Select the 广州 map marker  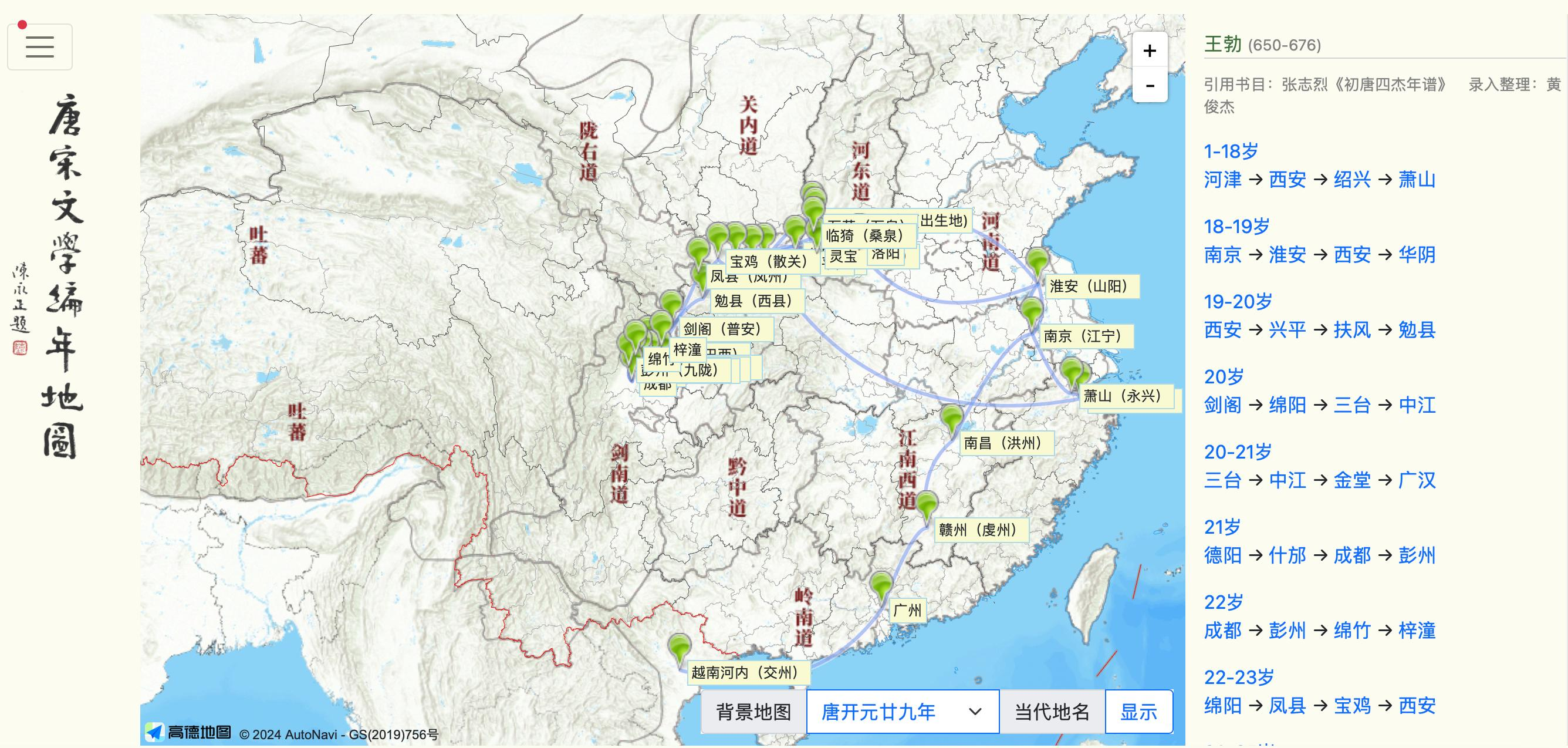point(881,585)
